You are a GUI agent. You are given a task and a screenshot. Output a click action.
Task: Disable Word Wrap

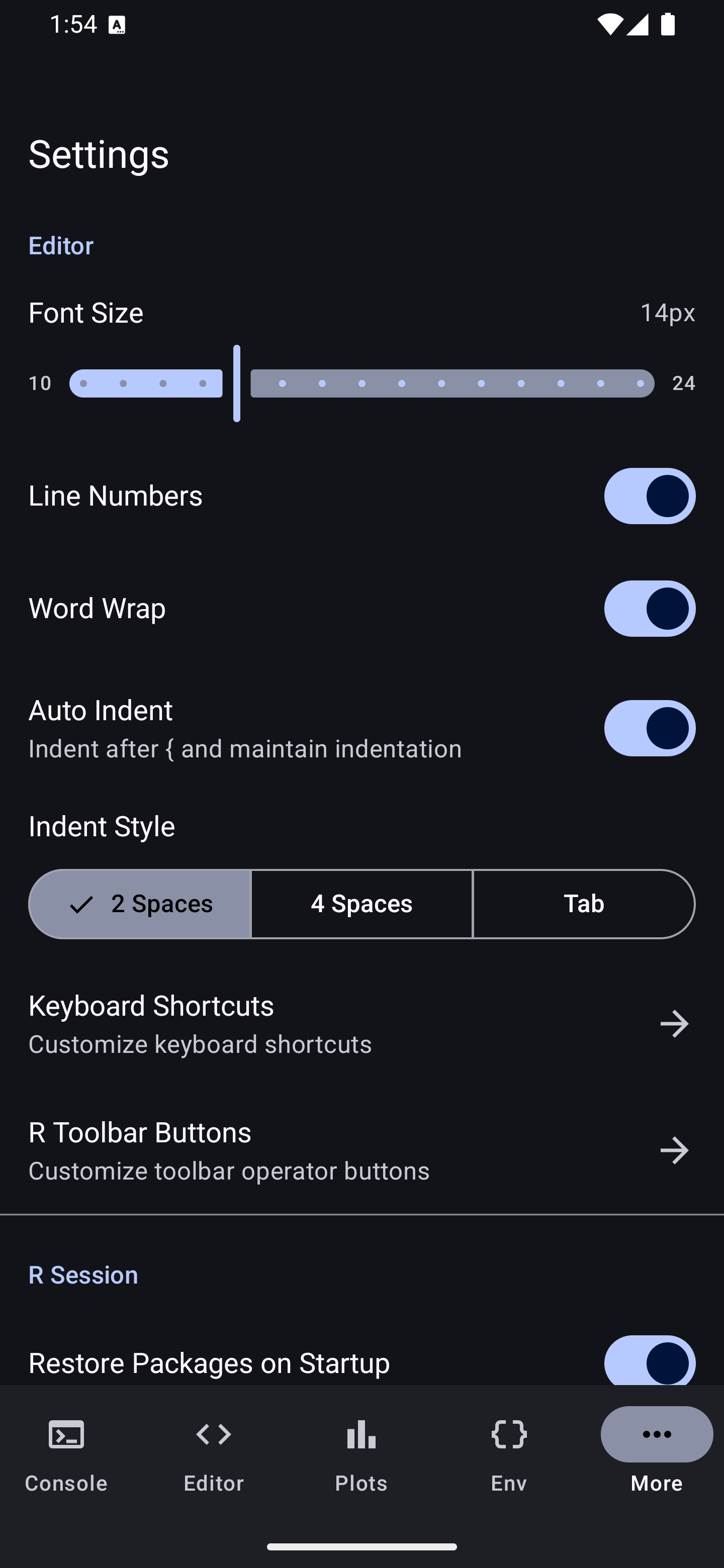coord(649,609)
